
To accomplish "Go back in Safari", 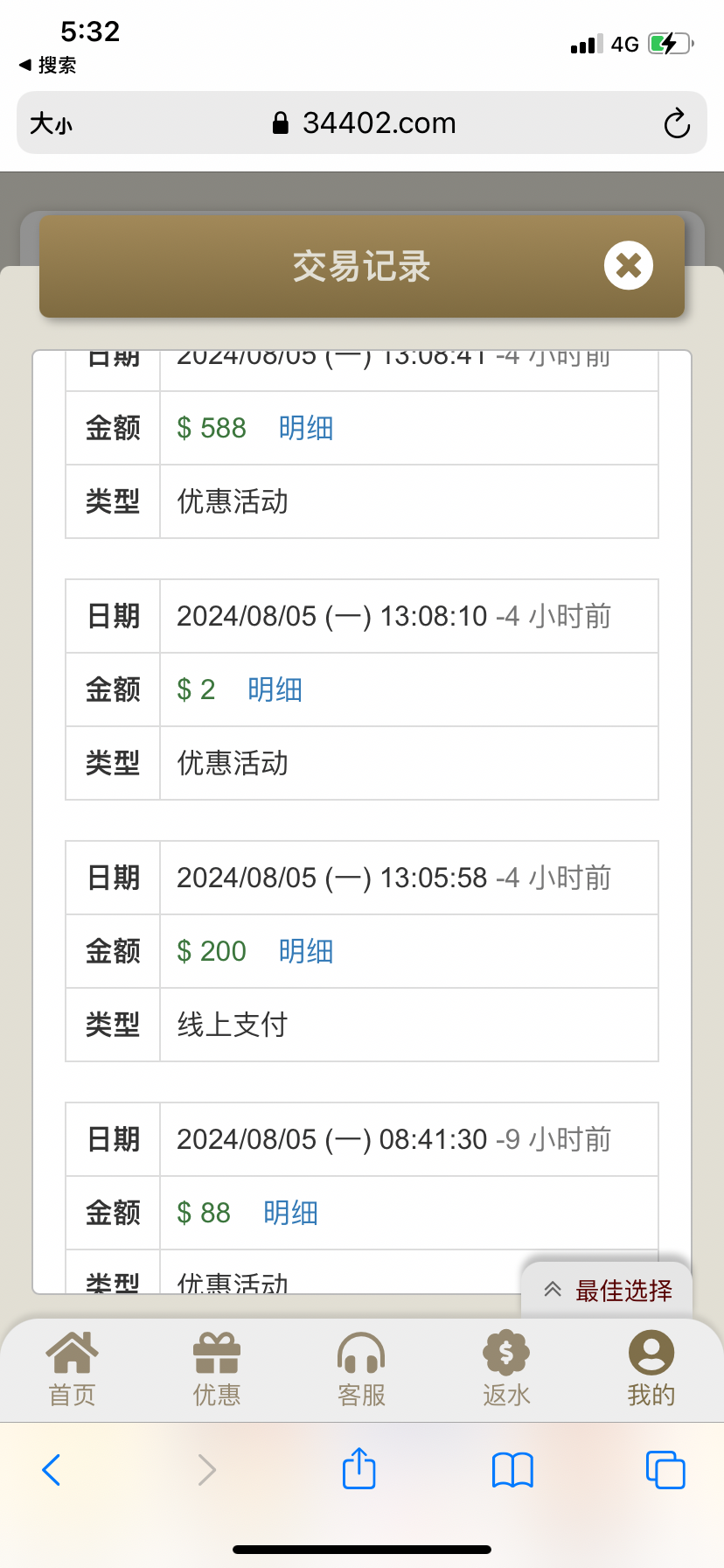I will click(x=52, y=1470).
